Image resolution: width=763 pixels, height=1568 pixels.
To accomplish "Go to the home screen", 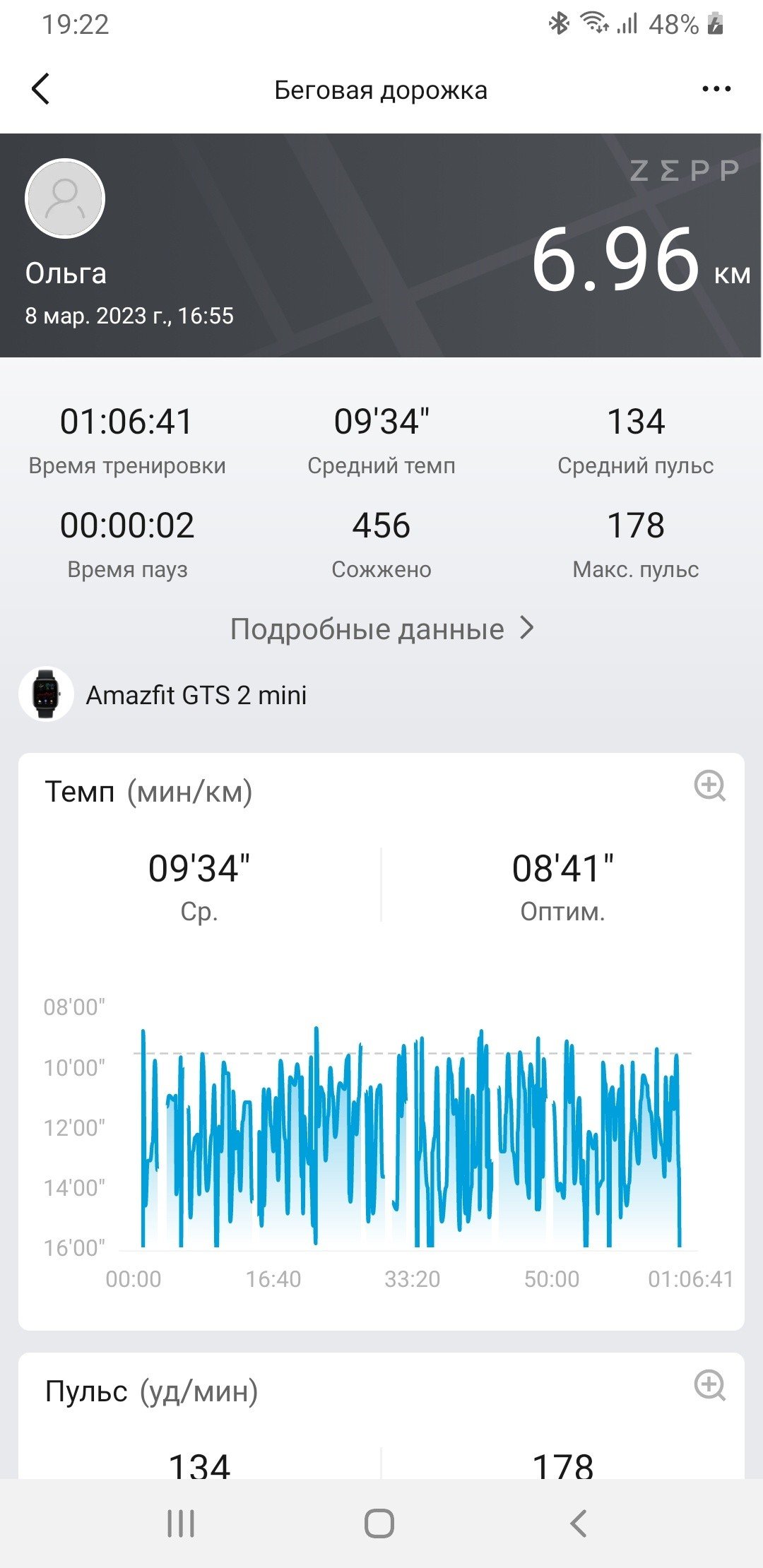I will (x=379, y=1524).
